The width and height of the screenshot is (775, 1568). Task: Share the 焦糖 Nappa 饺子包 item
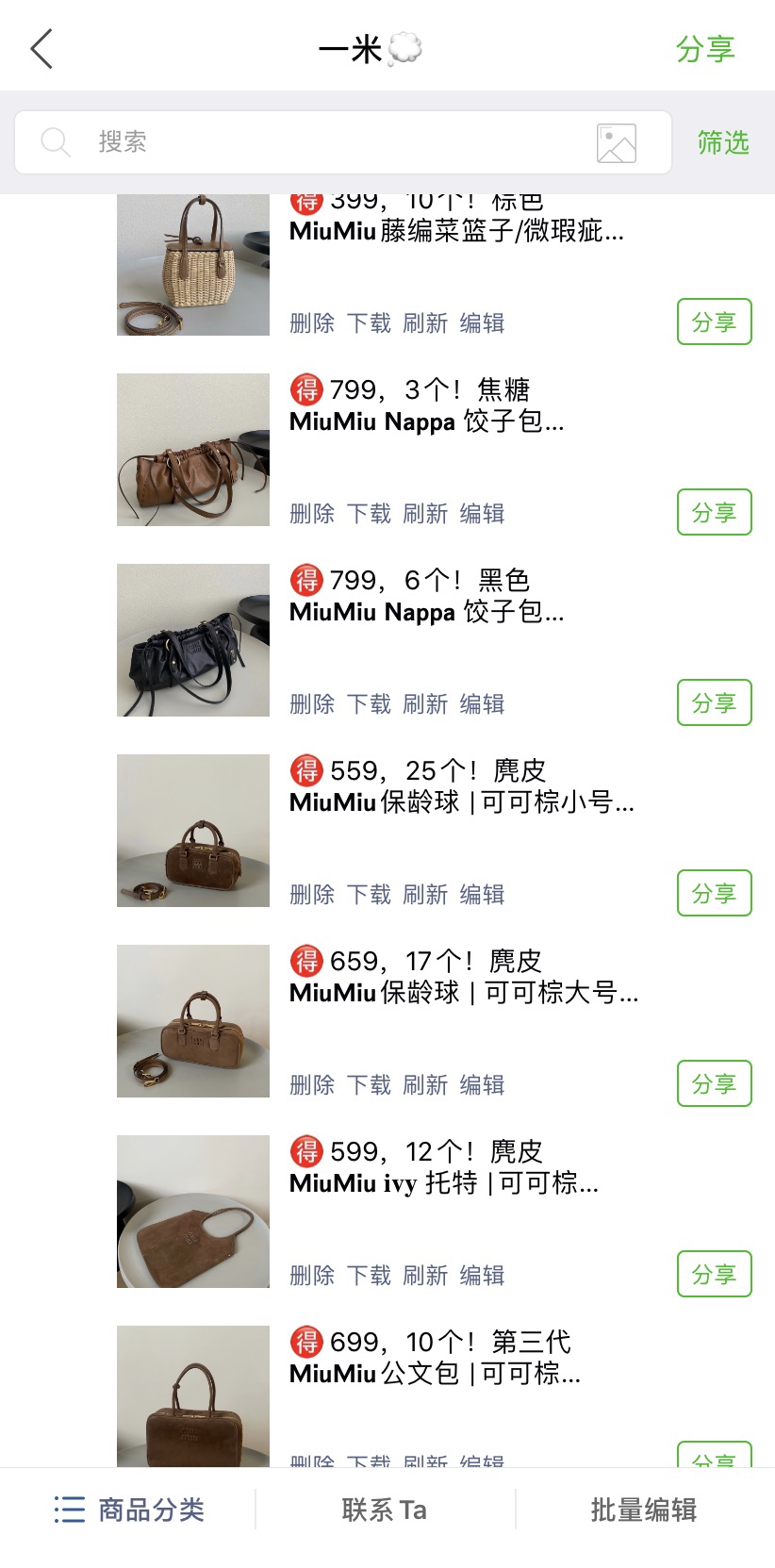point(714,512)
